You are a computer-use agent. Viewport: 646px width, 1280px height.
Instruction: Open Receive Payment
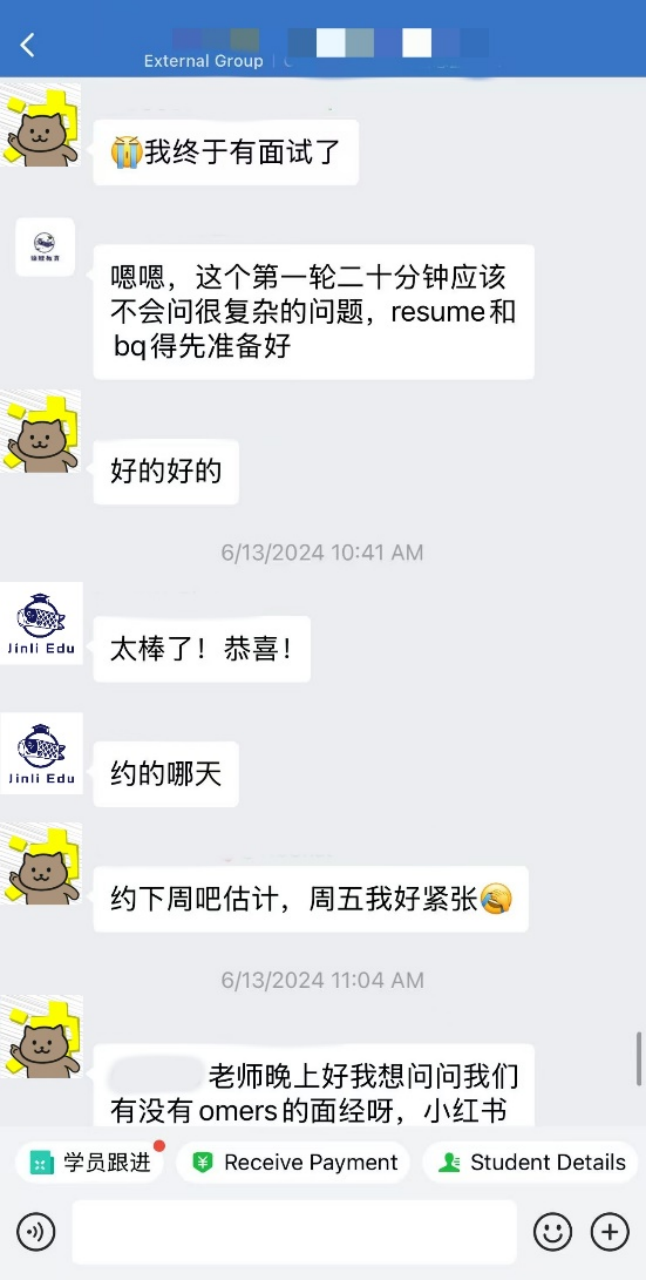295,1163
